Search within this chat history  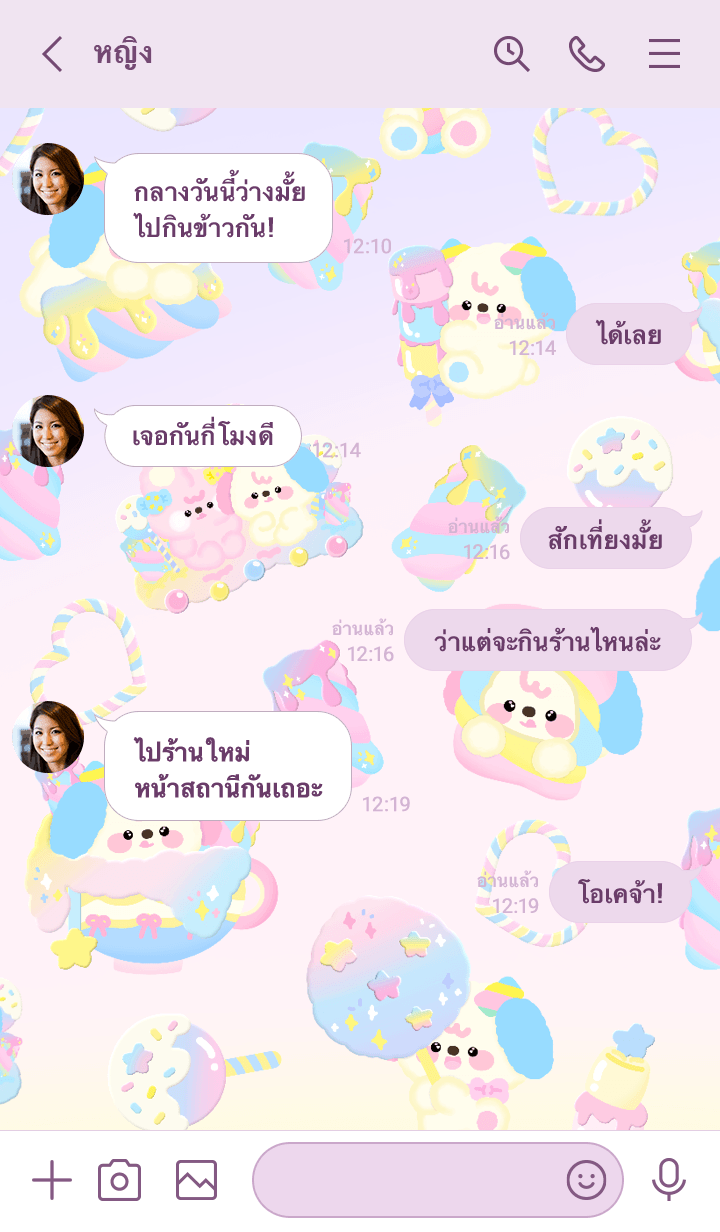(511, 54)
